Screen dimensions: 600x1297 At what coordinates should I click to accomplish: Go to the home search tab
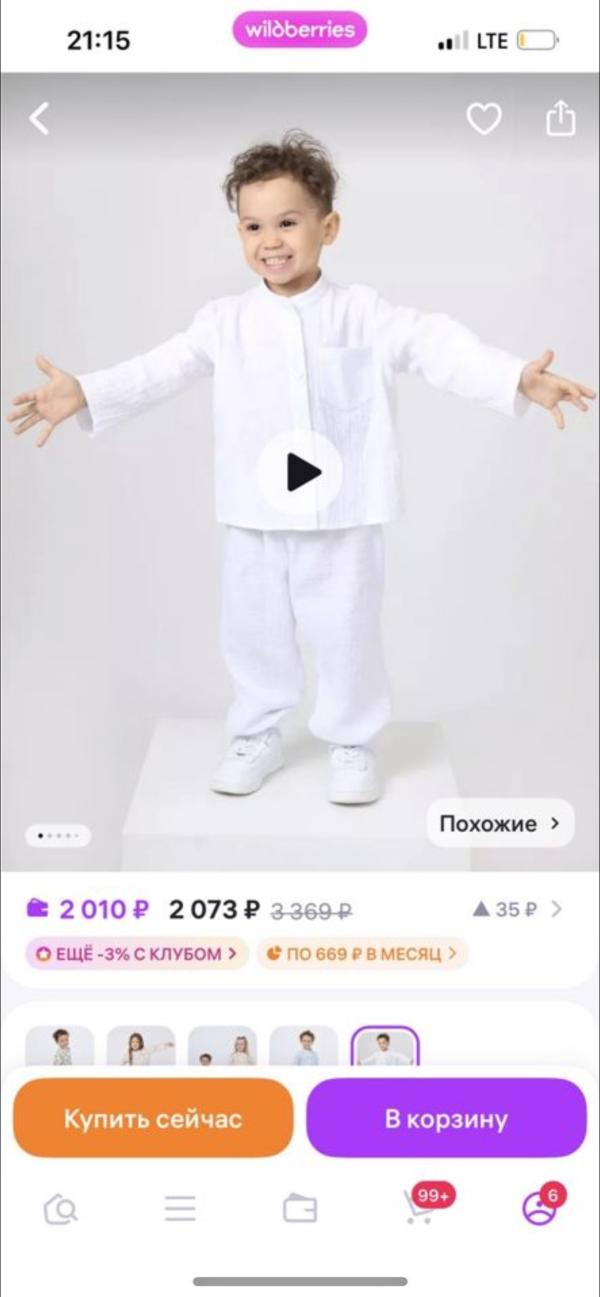pyautogui.click(x=61, y=1209)
